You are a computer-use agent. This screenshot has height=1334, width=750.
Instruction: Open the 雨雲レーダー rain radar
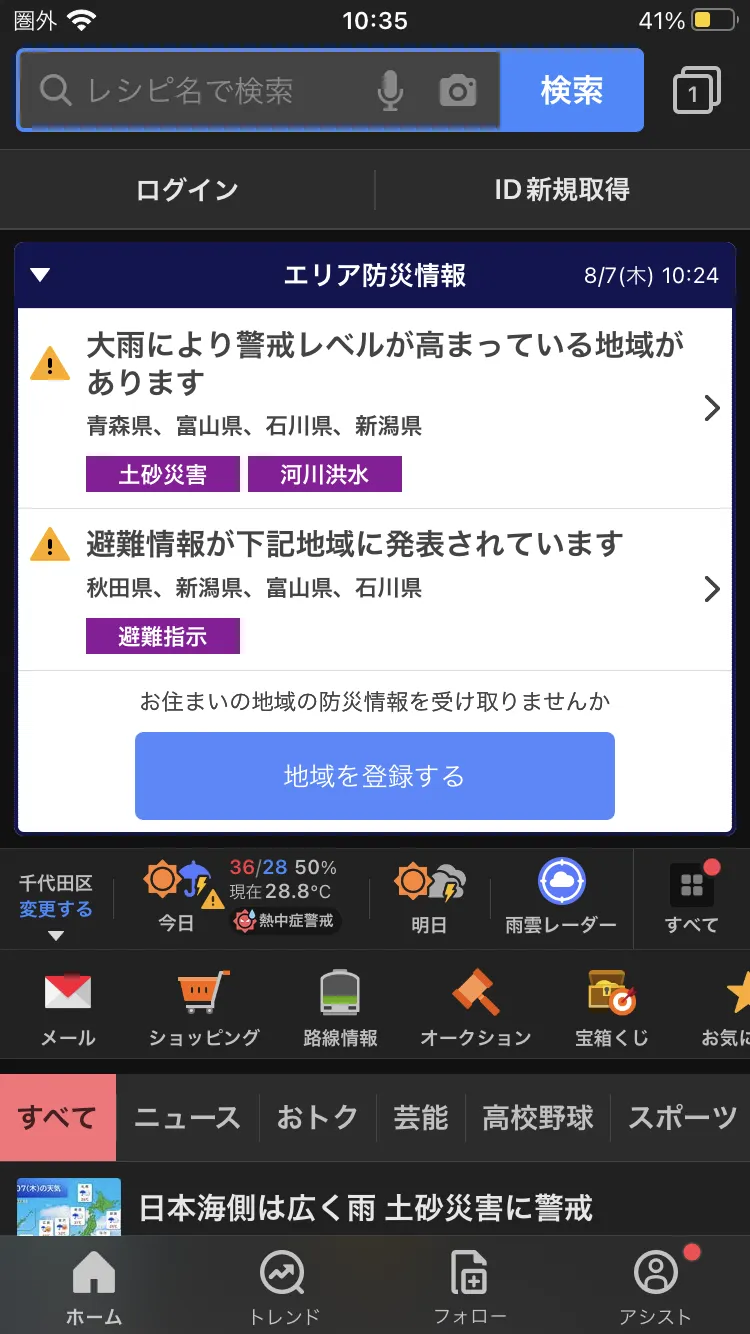[561, 897]
